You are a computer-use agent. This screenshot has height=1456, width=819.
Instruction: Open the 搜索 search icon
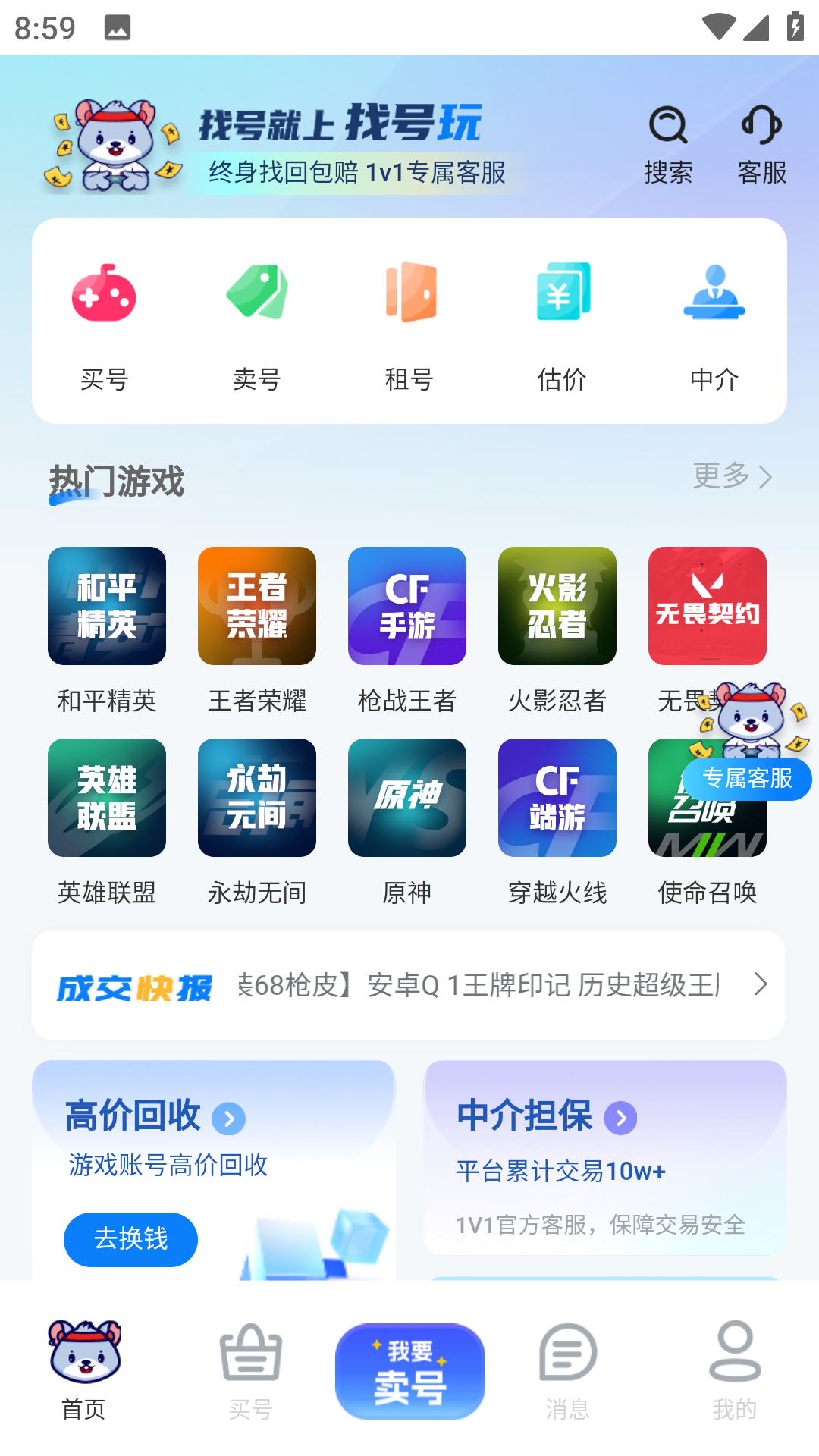coord(668,144)
